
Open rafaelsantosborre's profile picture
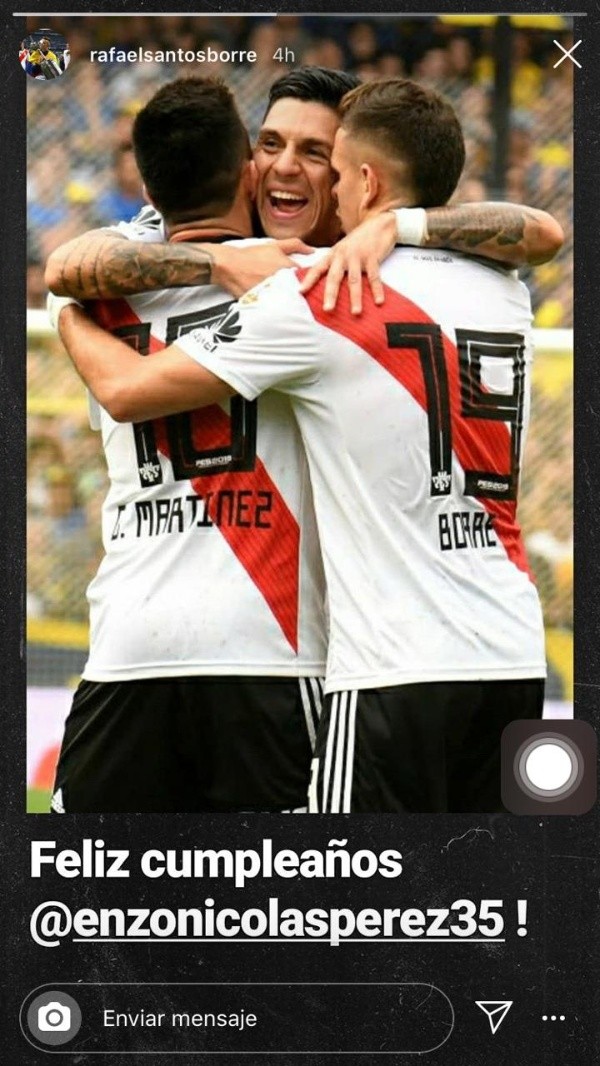[x=44, y=55]
